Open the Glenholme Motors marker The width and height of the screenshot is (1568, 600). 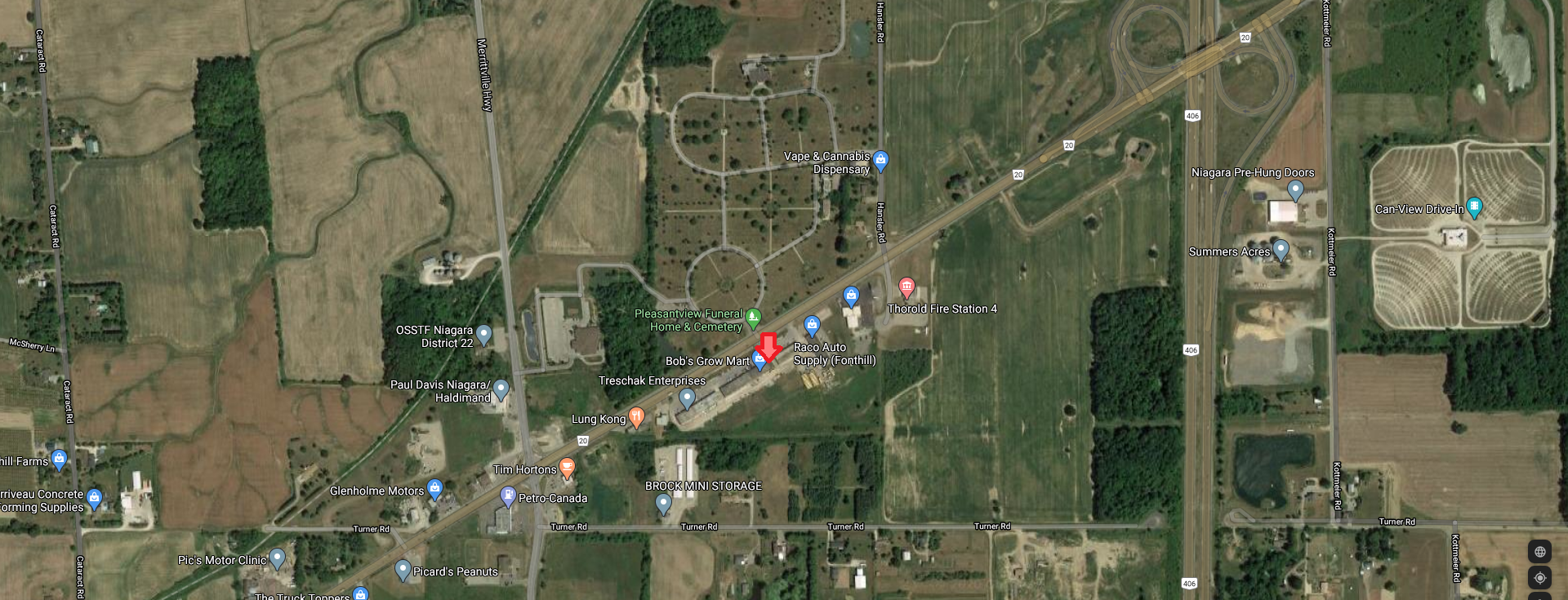coord(435,489)
